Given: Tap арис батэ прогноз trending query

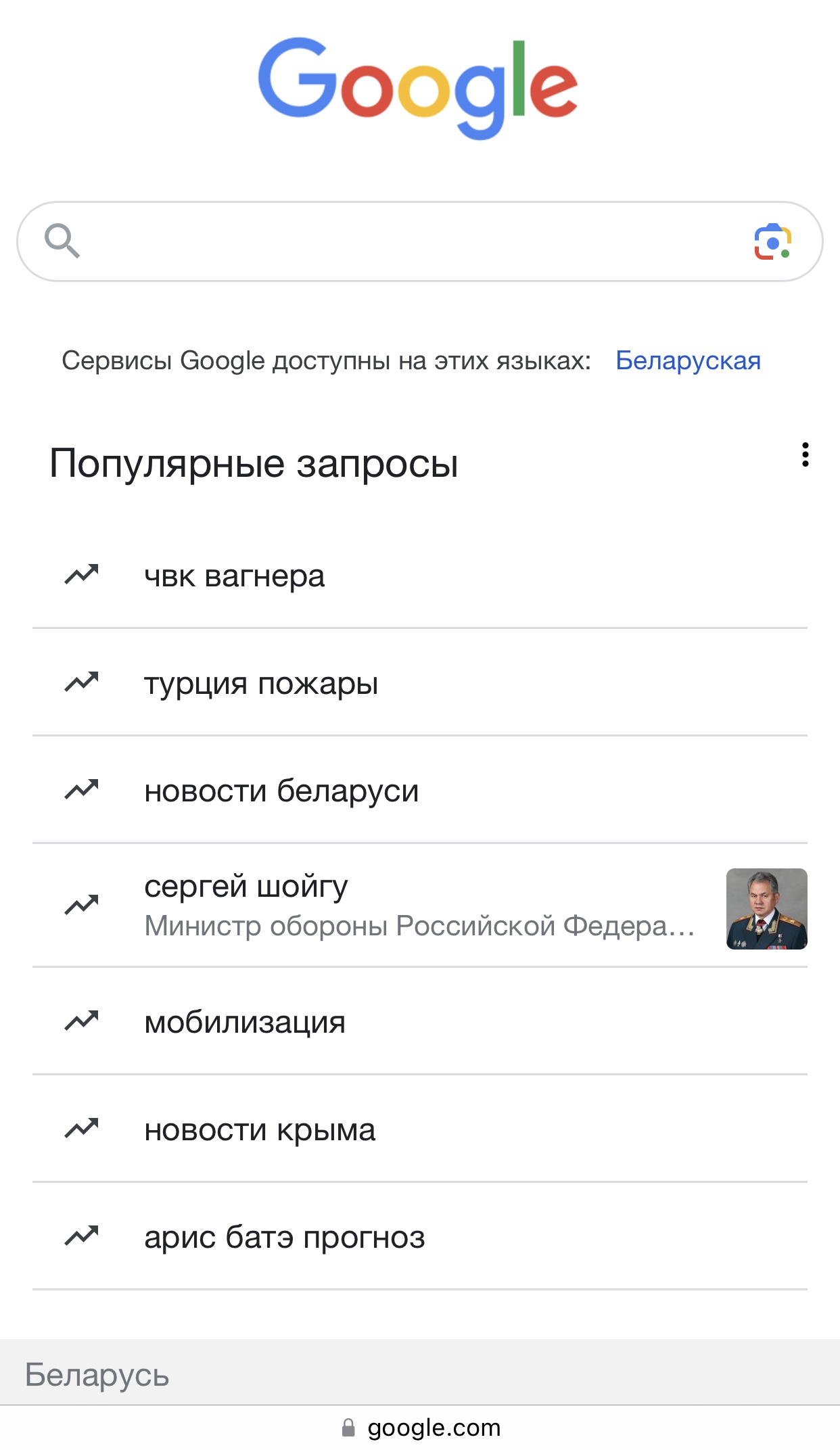Looking at the screenshot, I should pyautogui.click(x=420, y=1236).
